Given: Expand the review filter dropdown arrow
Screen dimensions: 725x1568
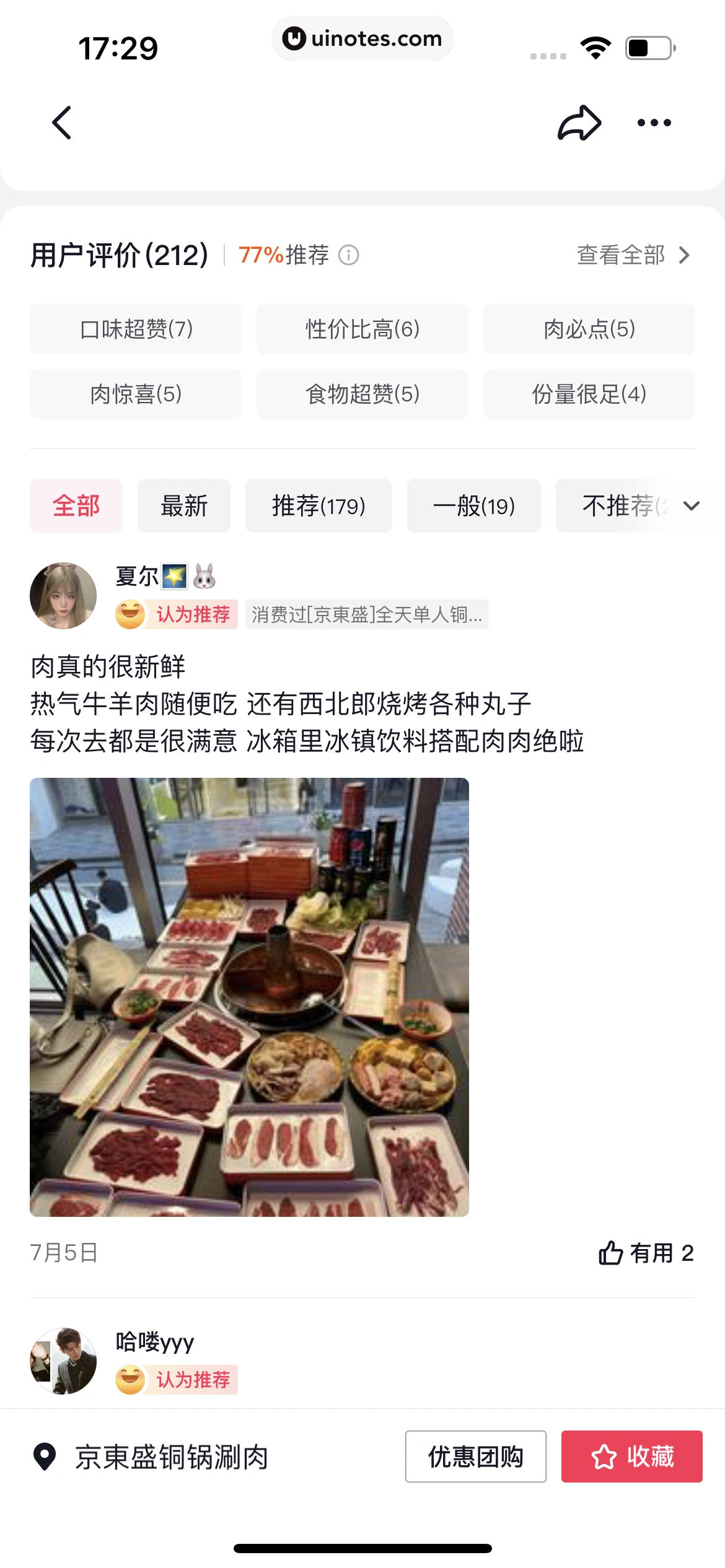Looking at the screenshot, I should click(x=692, y=506).
